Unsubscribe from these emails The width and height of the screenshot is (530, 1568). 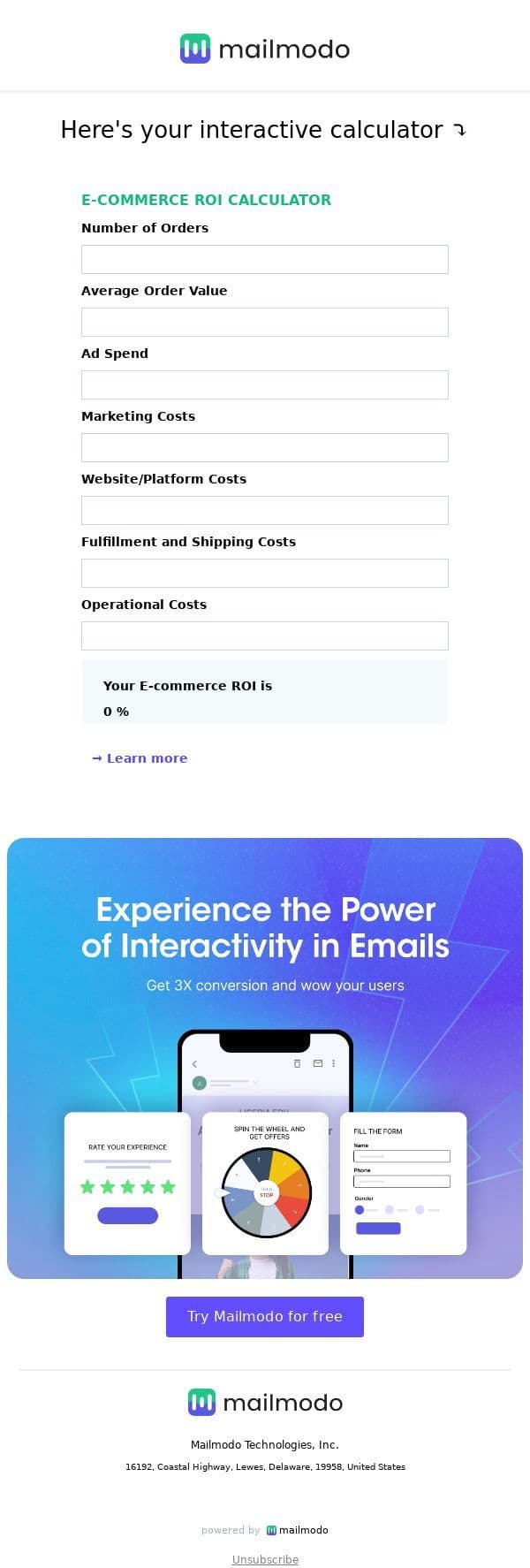coord(265,1559)
